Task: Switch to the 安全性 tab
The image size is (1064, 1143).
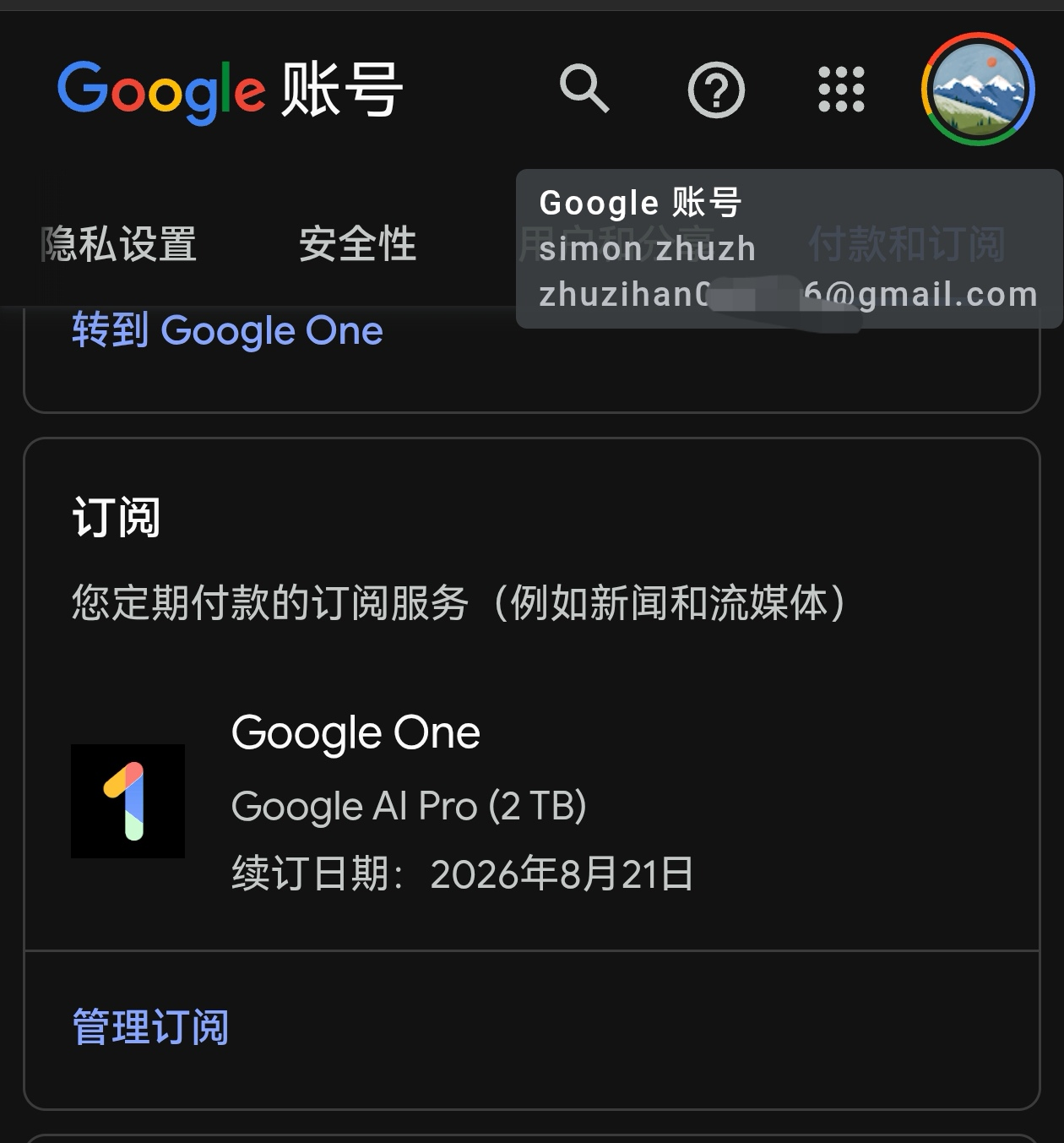Action: 357,245
